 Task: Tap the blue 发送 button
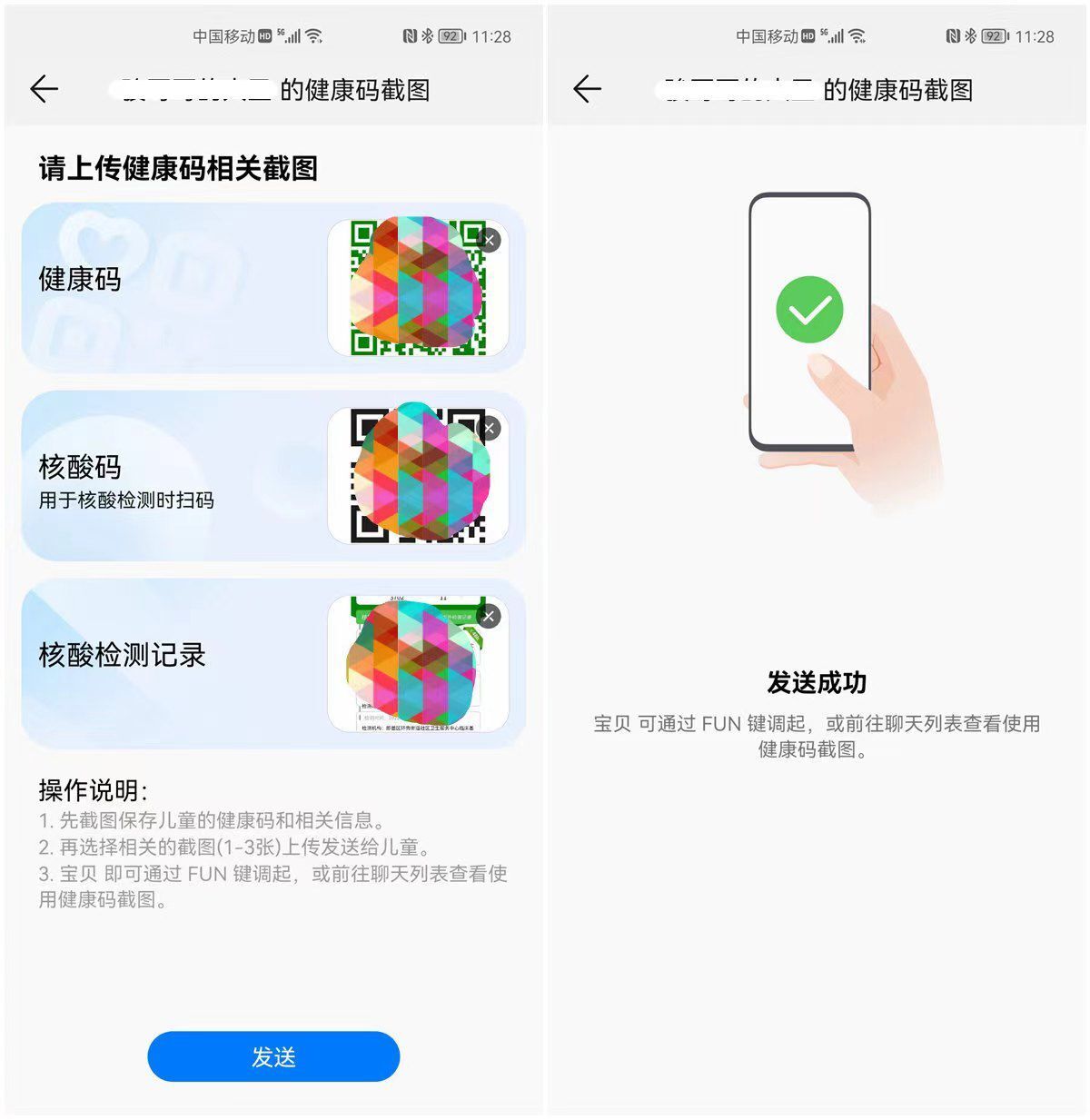point(273,1056)
